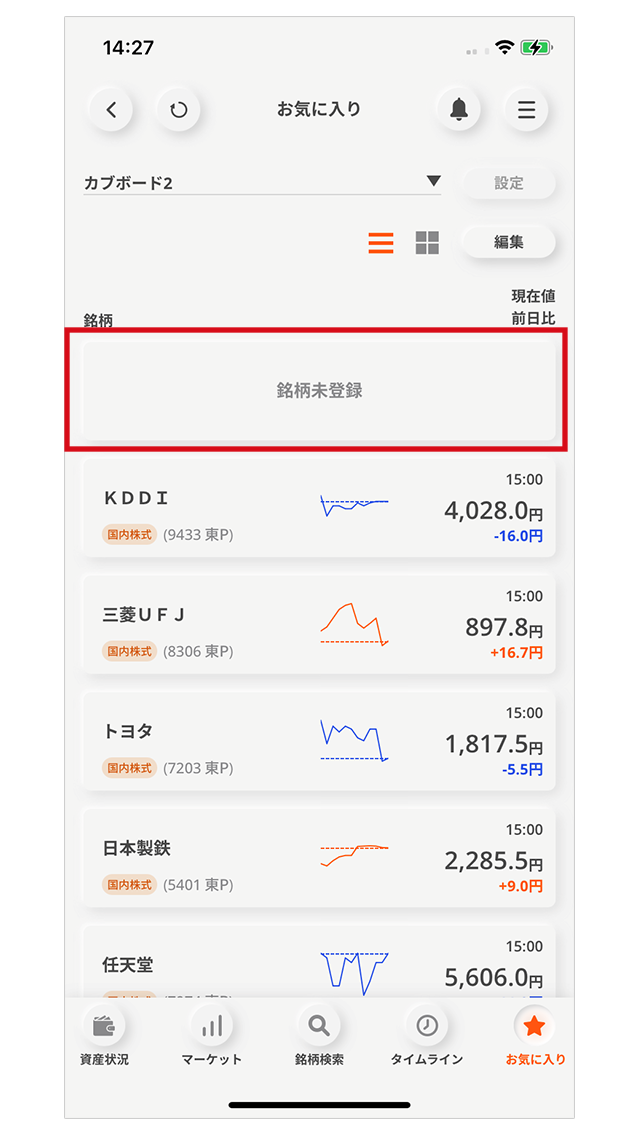The image size is (640, 1136).
Task: Select the お気に入り tab
Action: [535, 1037]
